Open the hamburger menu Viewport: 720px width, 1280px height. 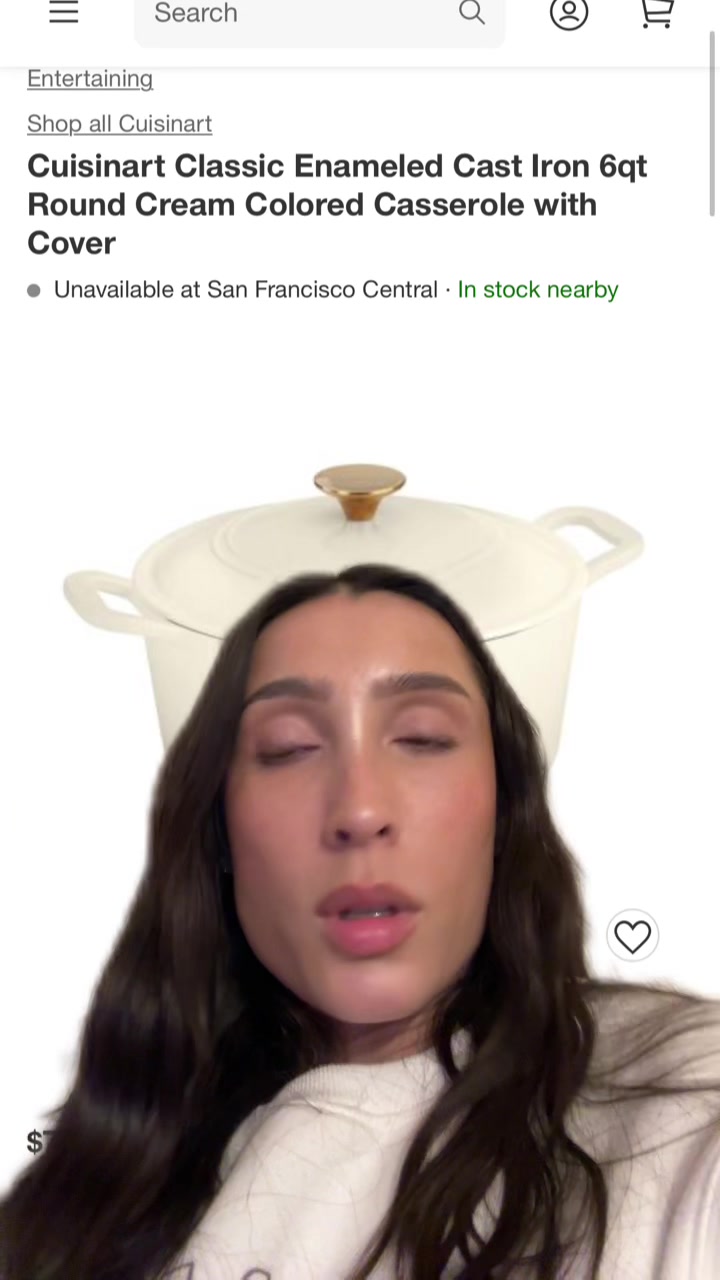pyautogui.click(x=63, y=12)
